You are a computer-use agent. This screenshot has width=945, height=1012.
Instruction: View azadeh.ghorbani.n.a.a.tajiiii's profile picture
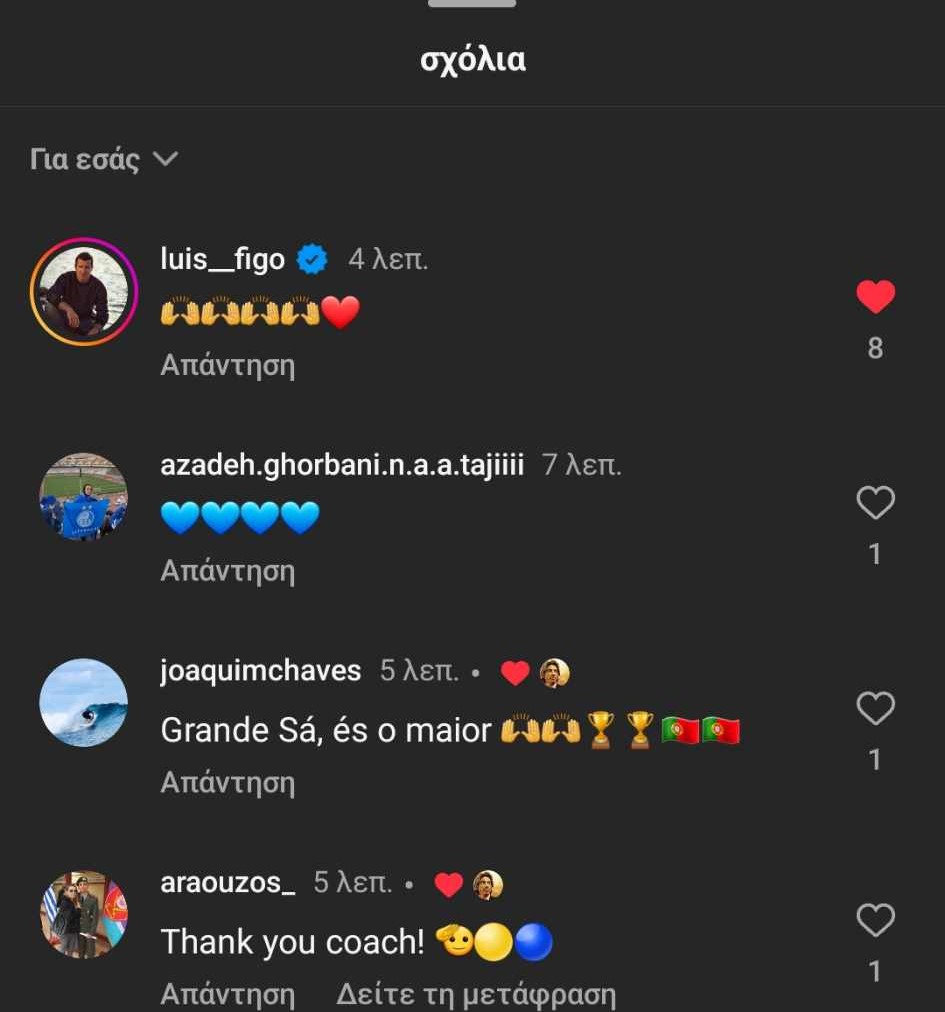84,497
